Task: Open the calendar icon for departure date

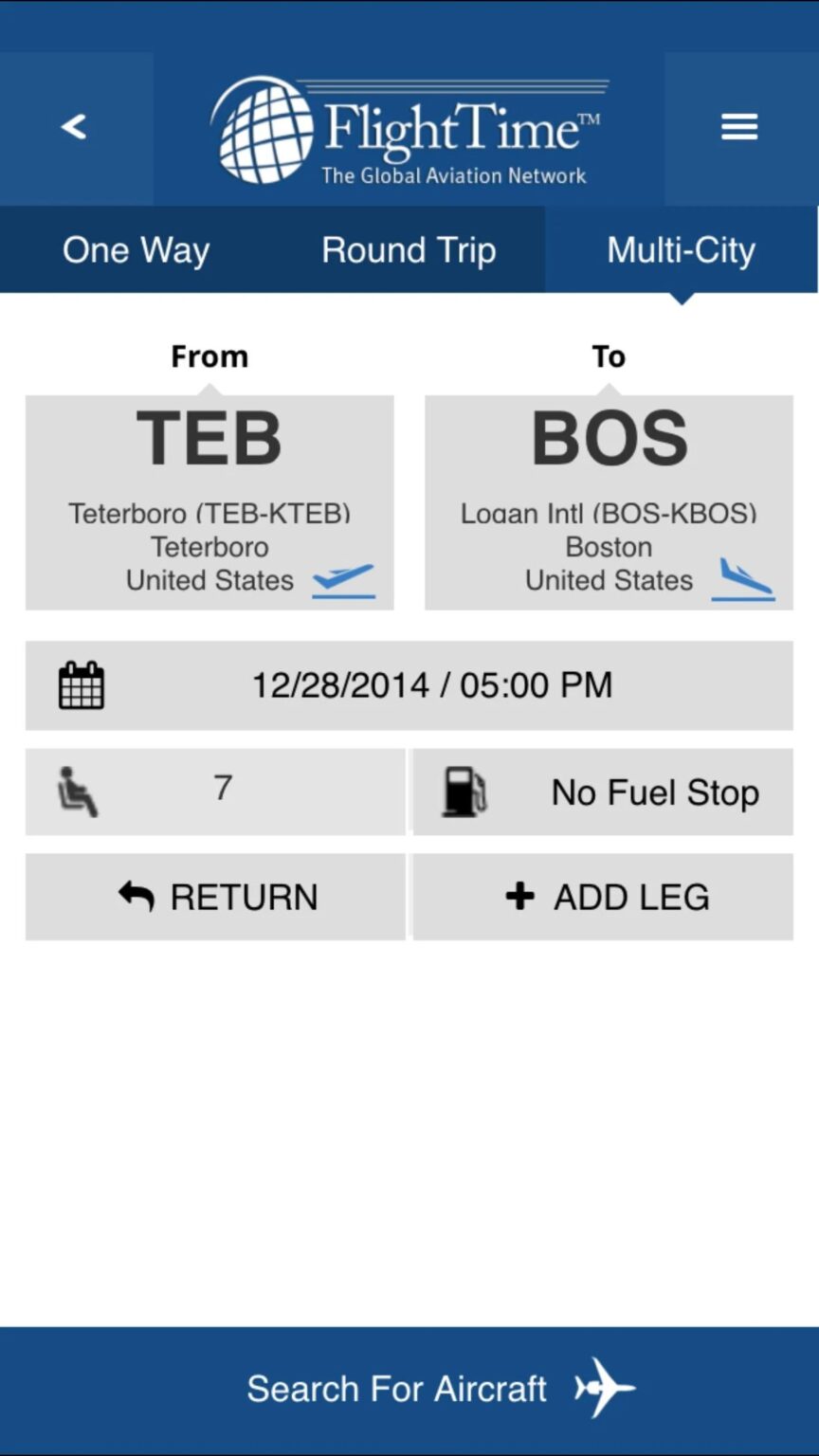Action: tap(82, 684)
